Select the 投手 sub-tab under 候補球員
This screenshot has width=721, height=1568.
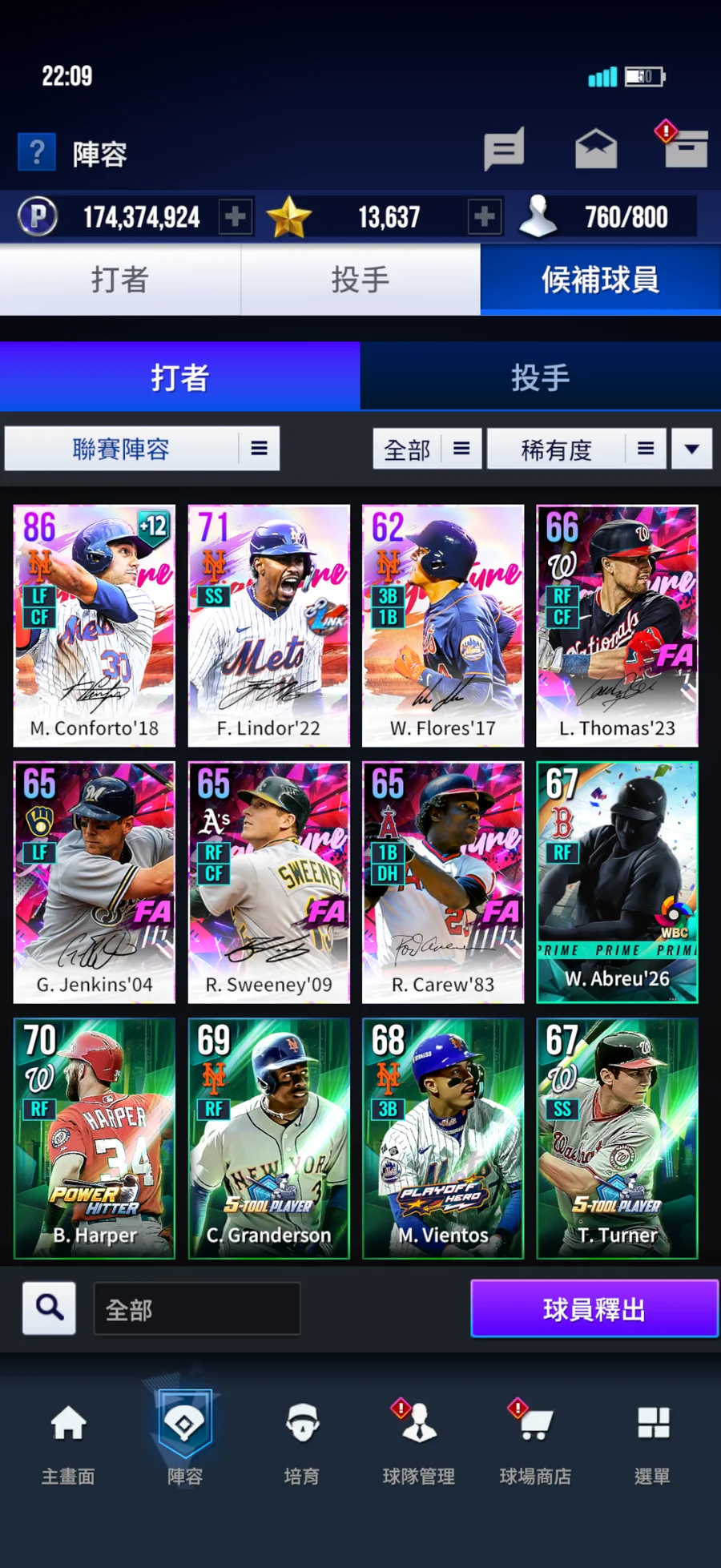click(540, 377)
